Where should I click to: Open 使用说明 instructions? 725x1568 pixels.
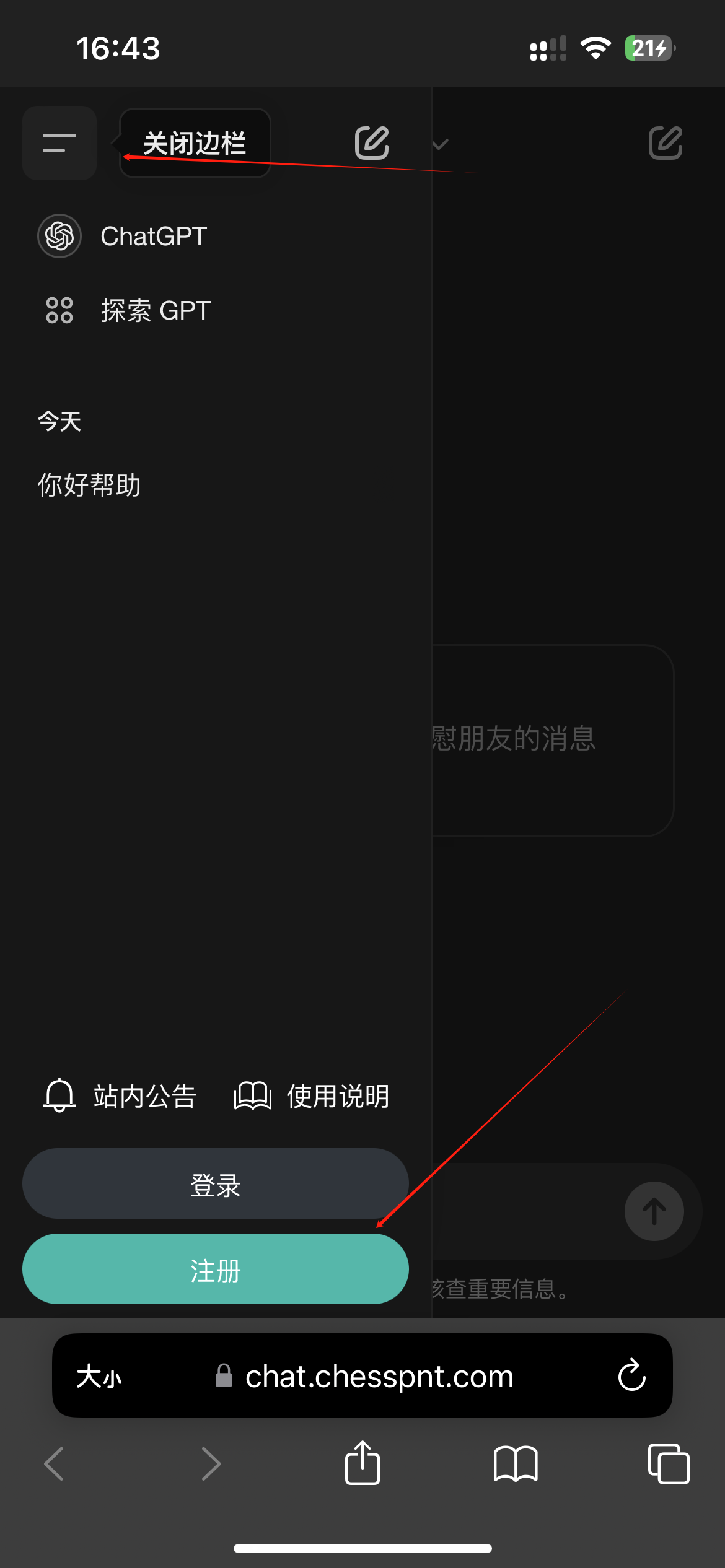tap(312, 1095)
